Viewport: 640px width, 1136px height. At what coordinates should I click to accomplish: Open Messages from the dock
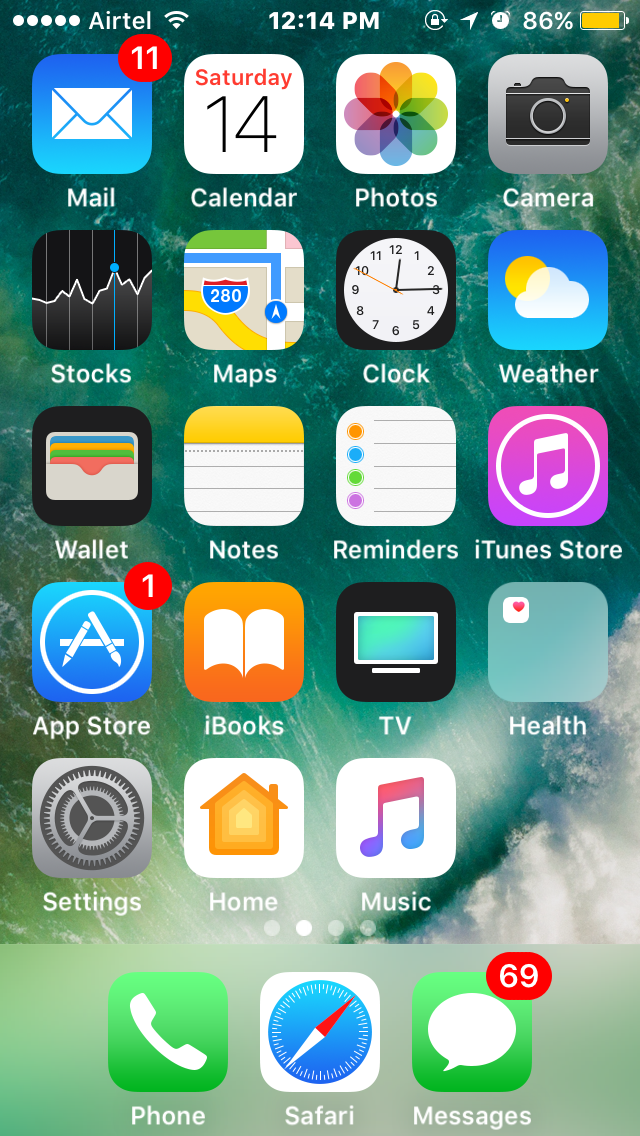[472, 1032]
